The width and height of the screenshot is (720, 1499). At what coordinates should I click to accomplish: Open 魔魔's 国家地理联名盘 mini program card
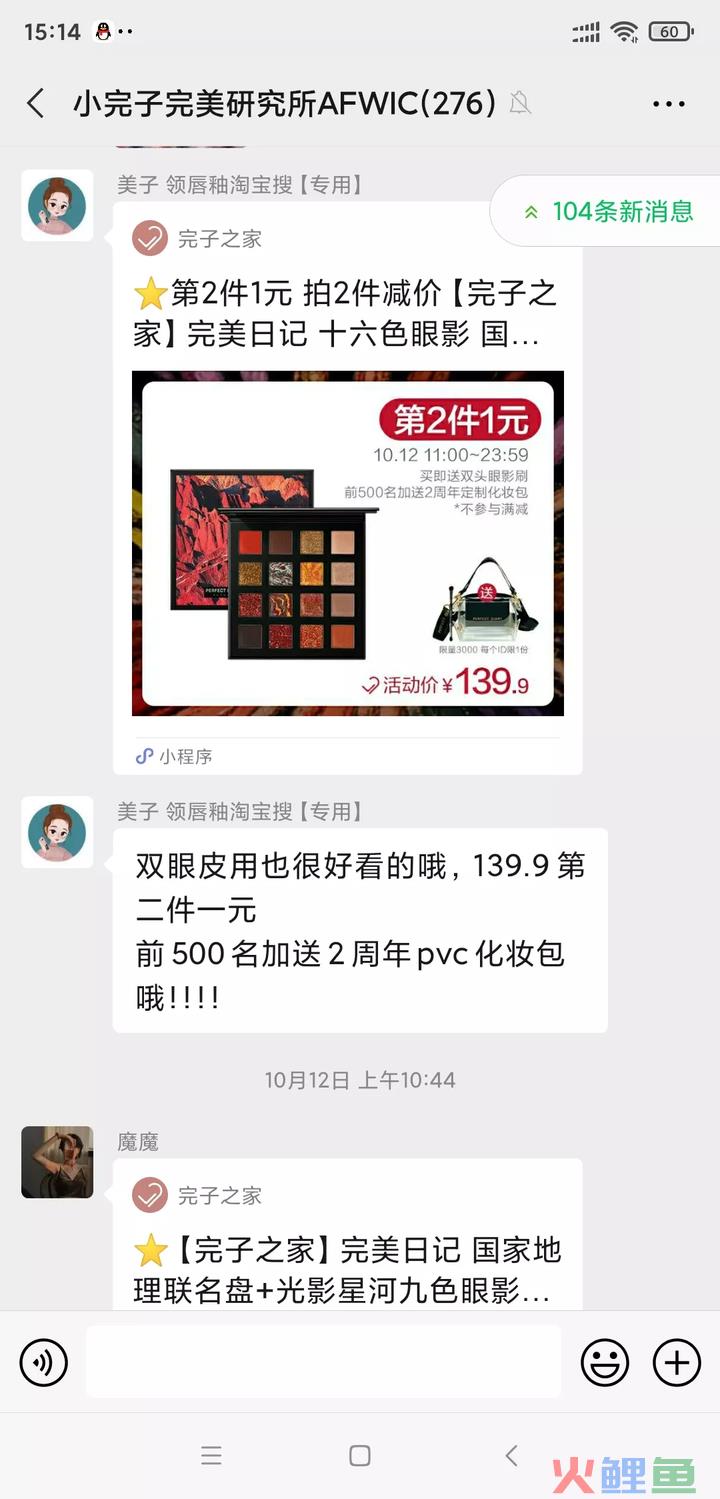(347, 1234)
